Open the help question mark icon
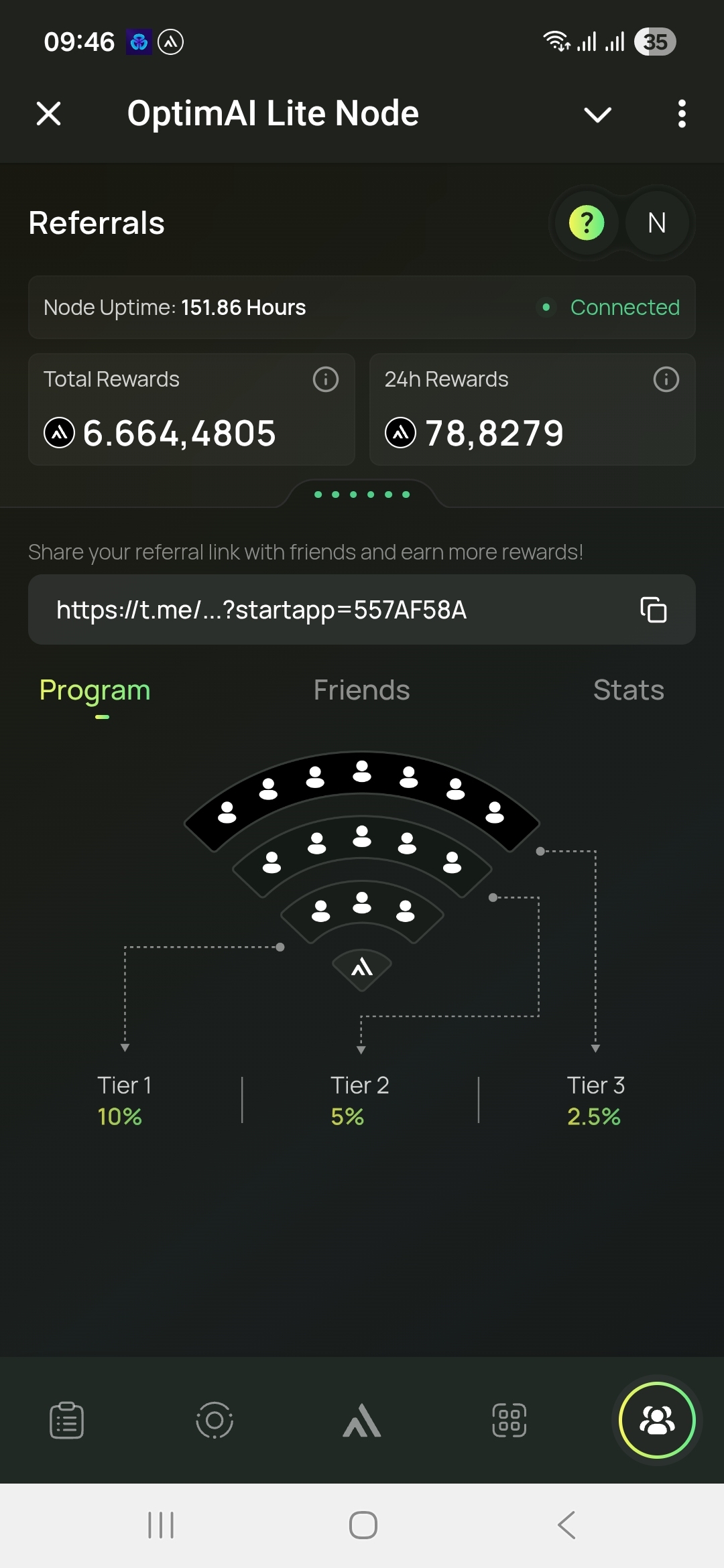The image size is (724, 1568). coord(587,222)
